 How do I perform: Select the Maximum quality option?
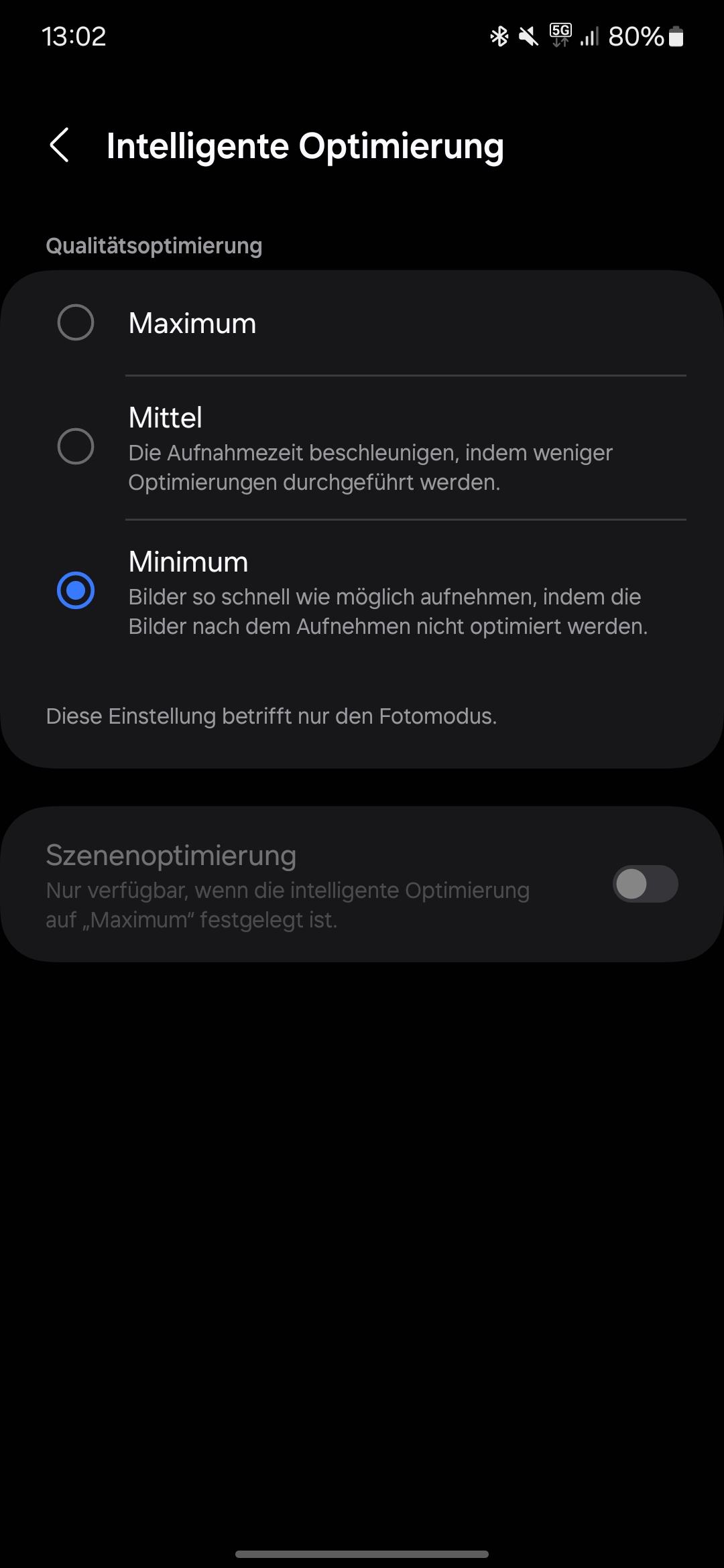pyautogui.click(x=76, y=322)
